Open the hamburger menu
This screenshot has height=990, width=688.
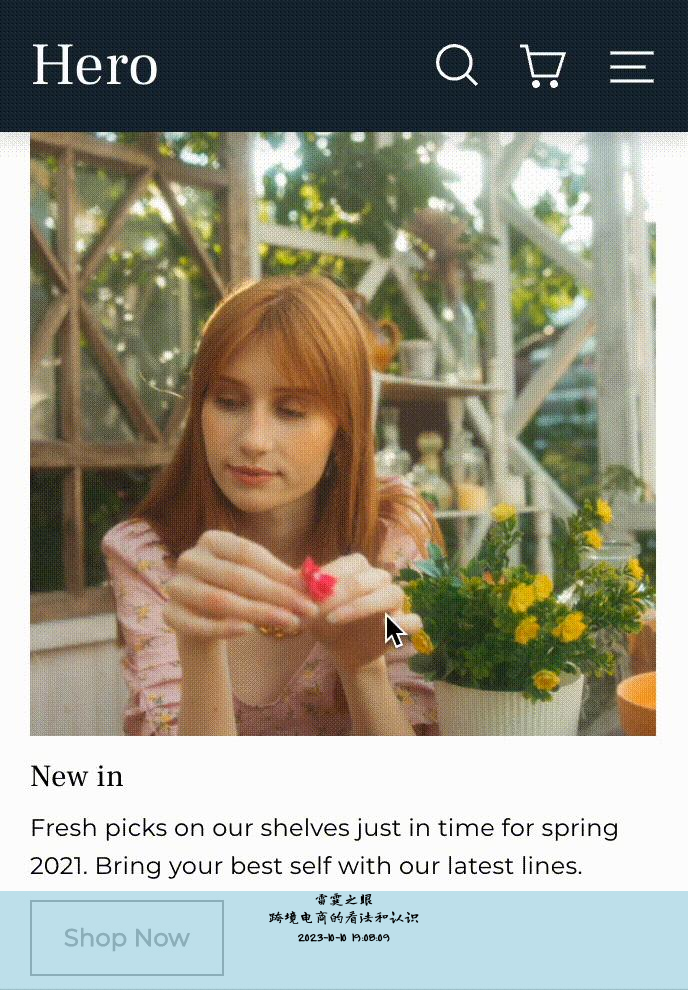tap(632, 67)
